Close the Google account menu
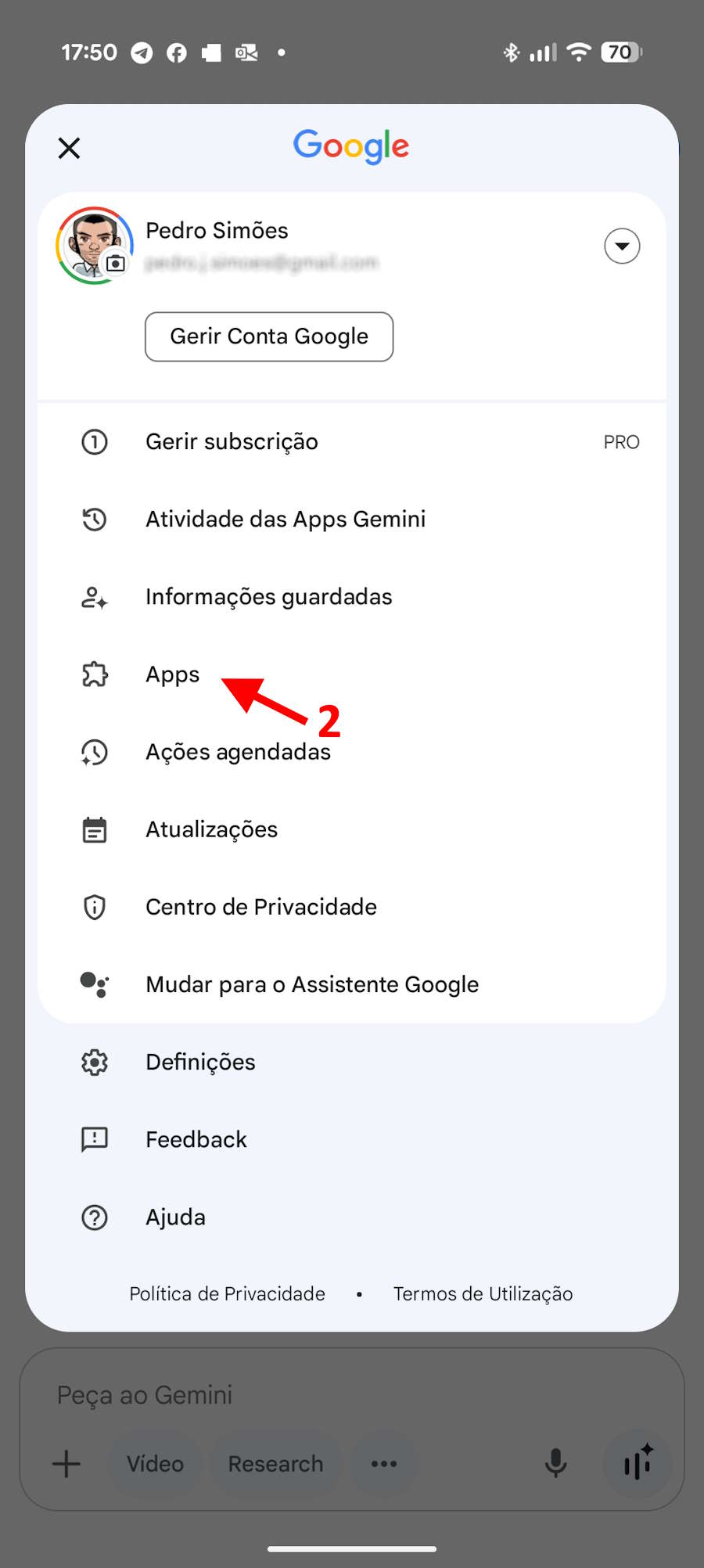 [x=70, y=148]
